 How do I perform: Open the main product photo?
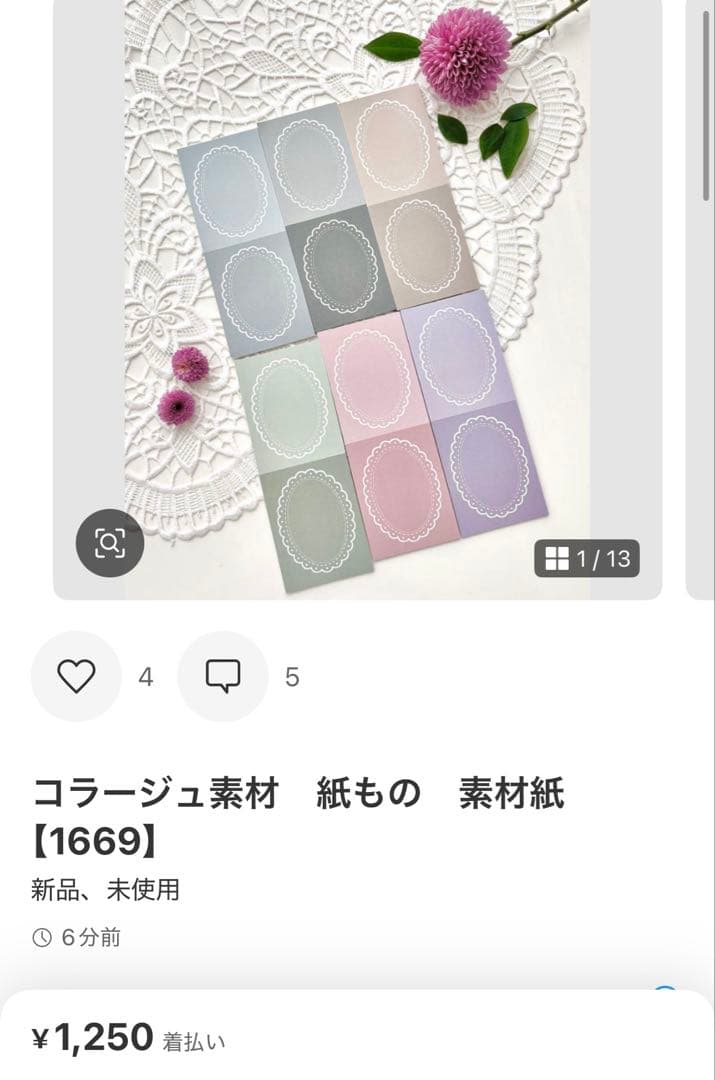coord(357,300)
